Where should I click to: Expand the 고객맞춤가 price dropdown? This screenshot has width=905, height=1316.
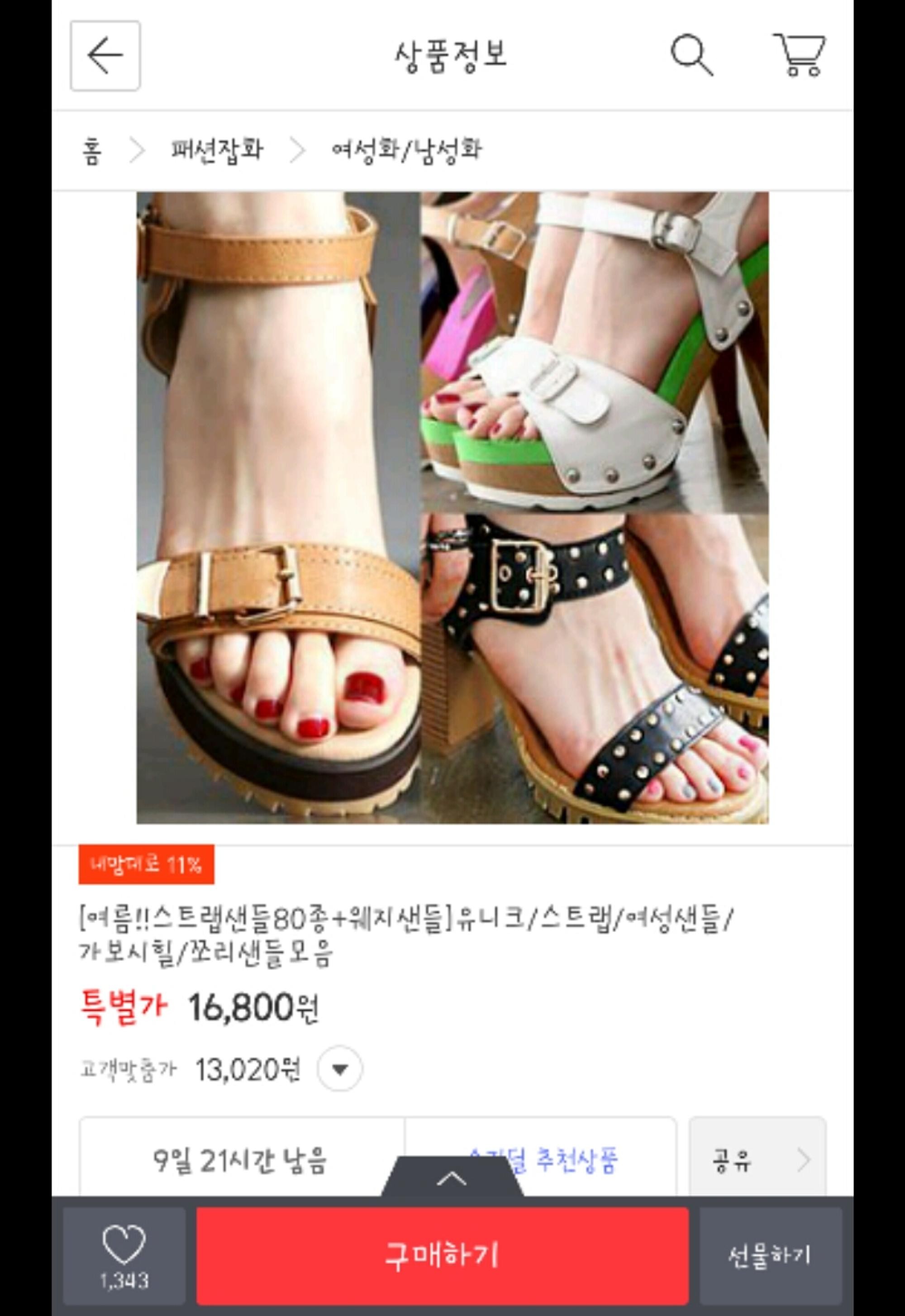[x=339, y=1069]
